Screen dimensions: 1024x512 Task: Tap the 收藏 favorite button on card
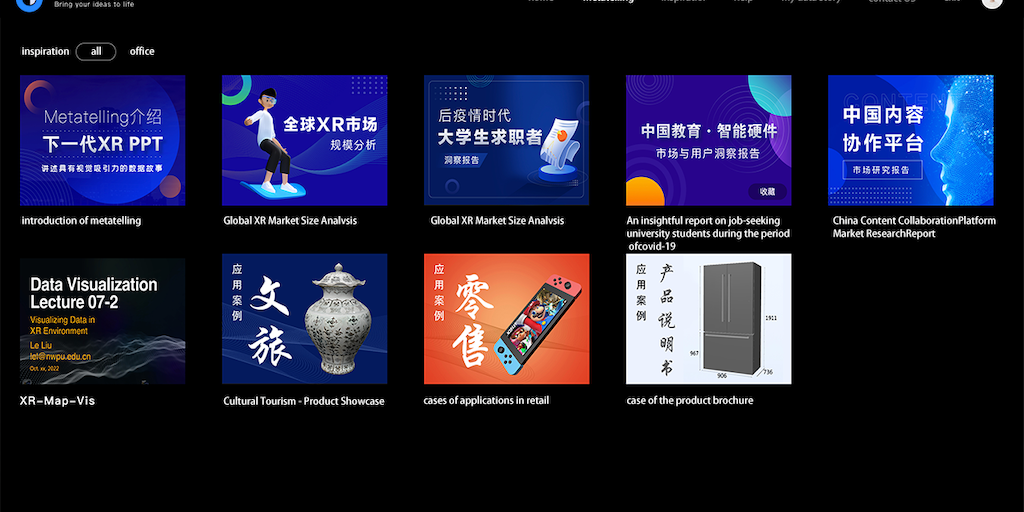(x=767, y=191)
